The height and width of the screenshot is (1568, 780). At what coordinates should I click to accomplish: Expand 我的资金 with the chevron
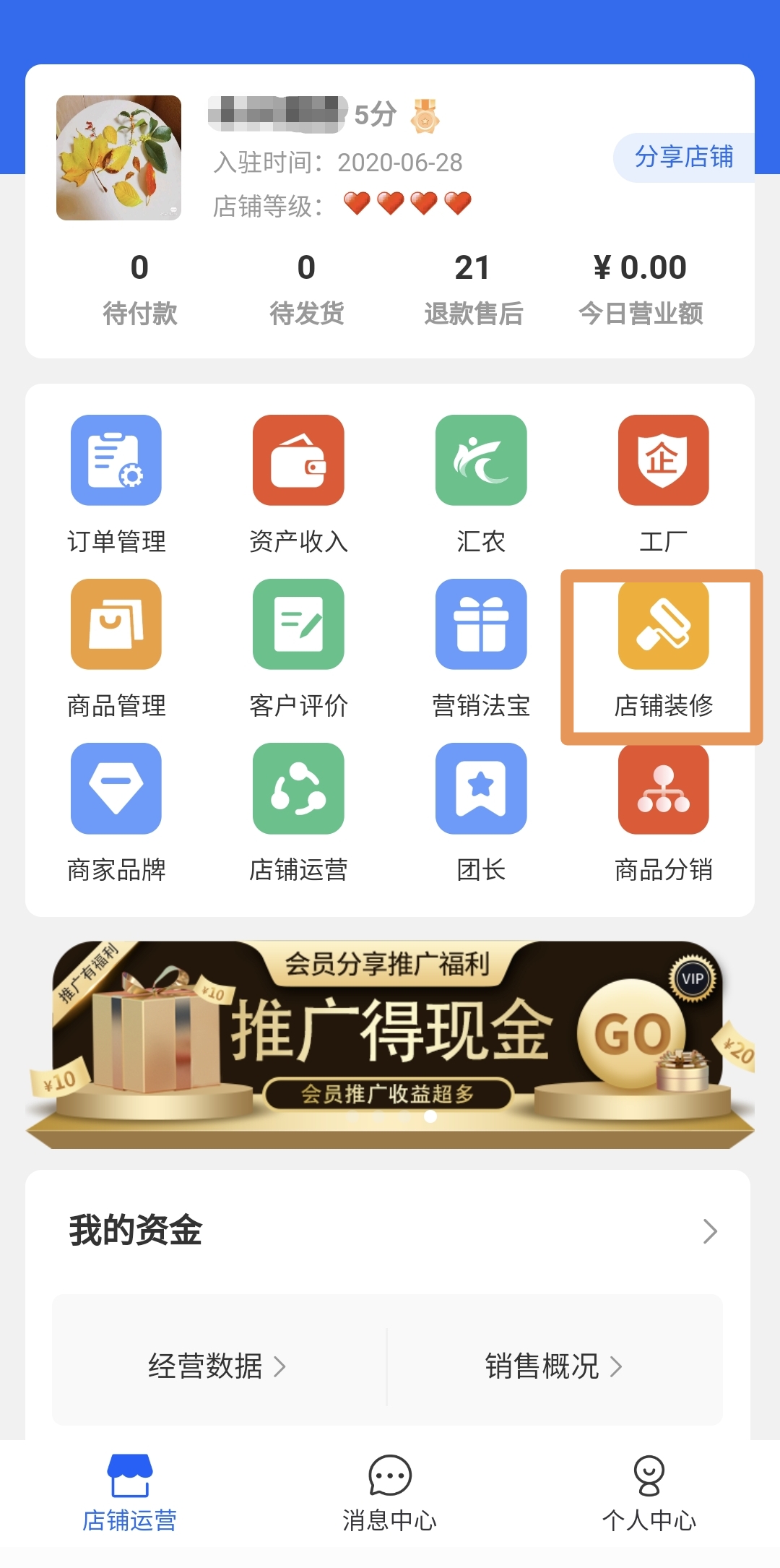(x=710, y=1231)
